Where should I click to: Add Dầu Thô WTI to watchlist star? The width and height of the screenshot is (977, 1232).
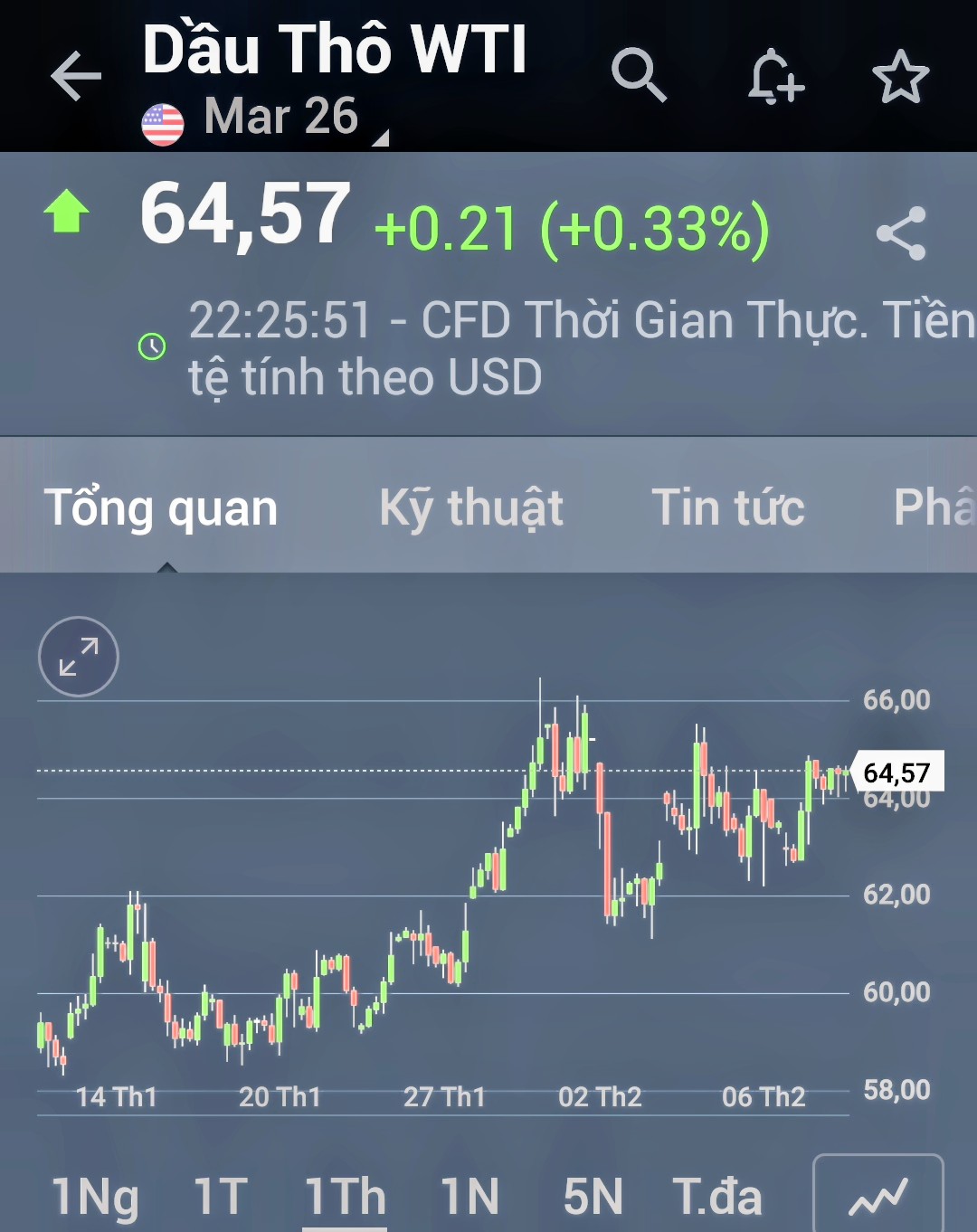click(900, 76)
